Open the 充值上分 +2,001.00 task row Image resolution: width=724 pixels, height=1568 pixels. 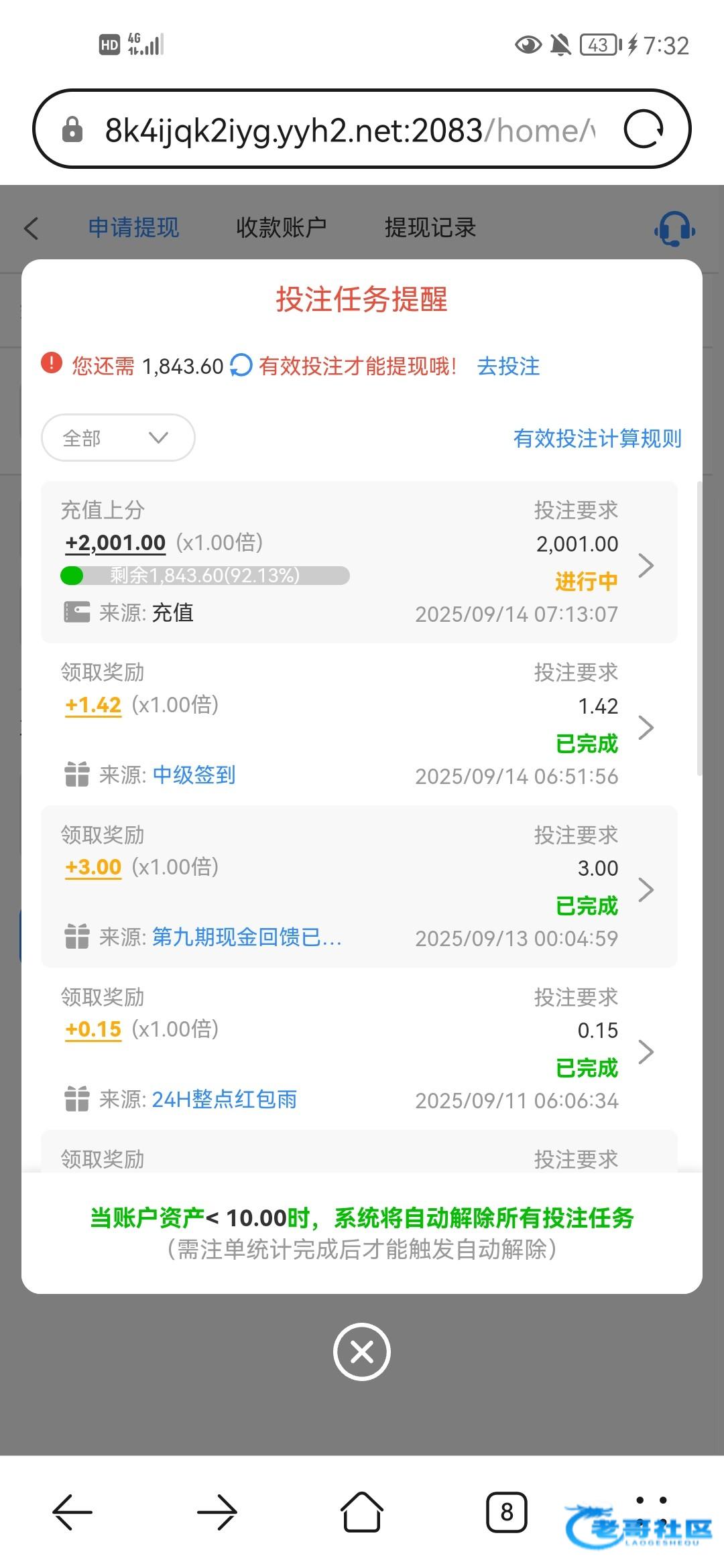[359, 562]
